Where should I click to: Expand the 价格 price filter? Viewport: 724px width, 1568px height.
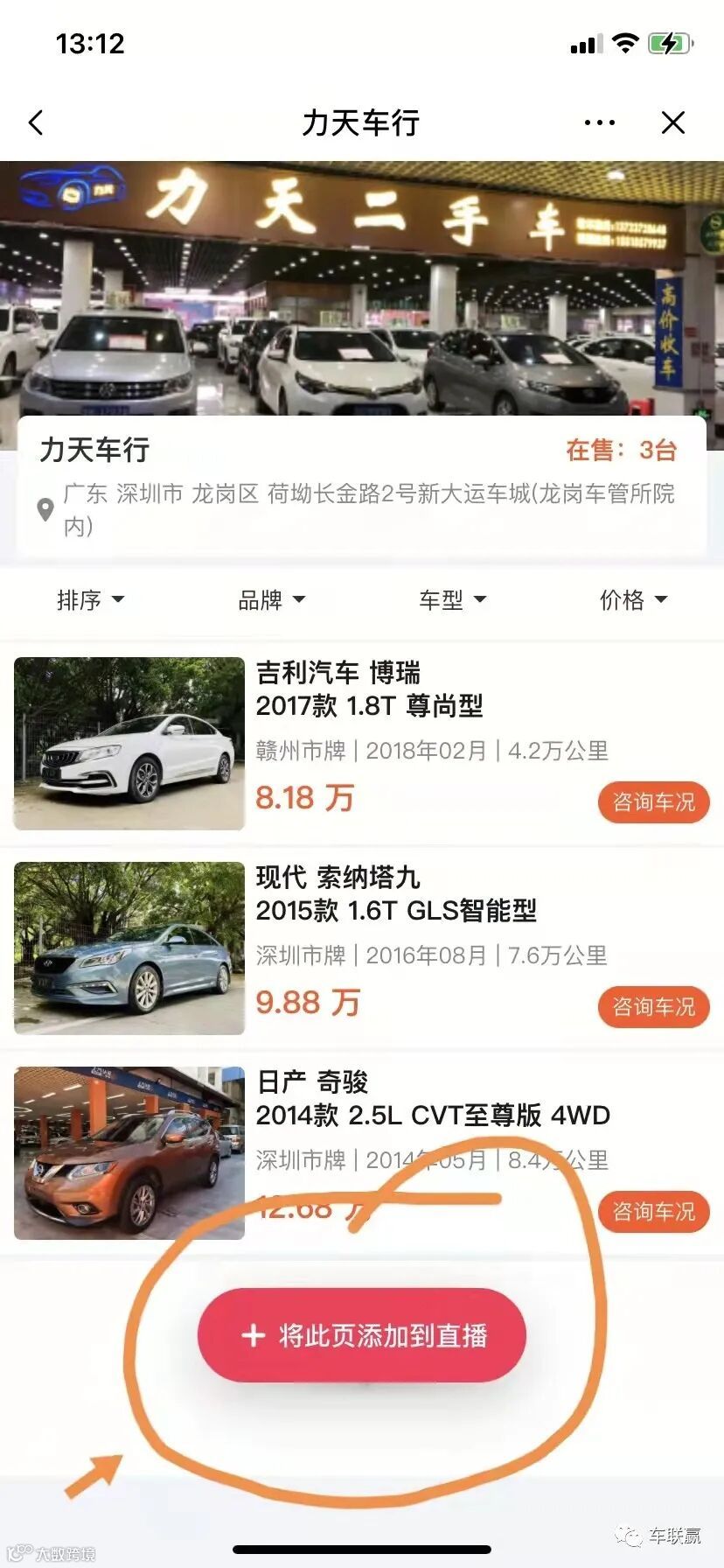(633, 600)
